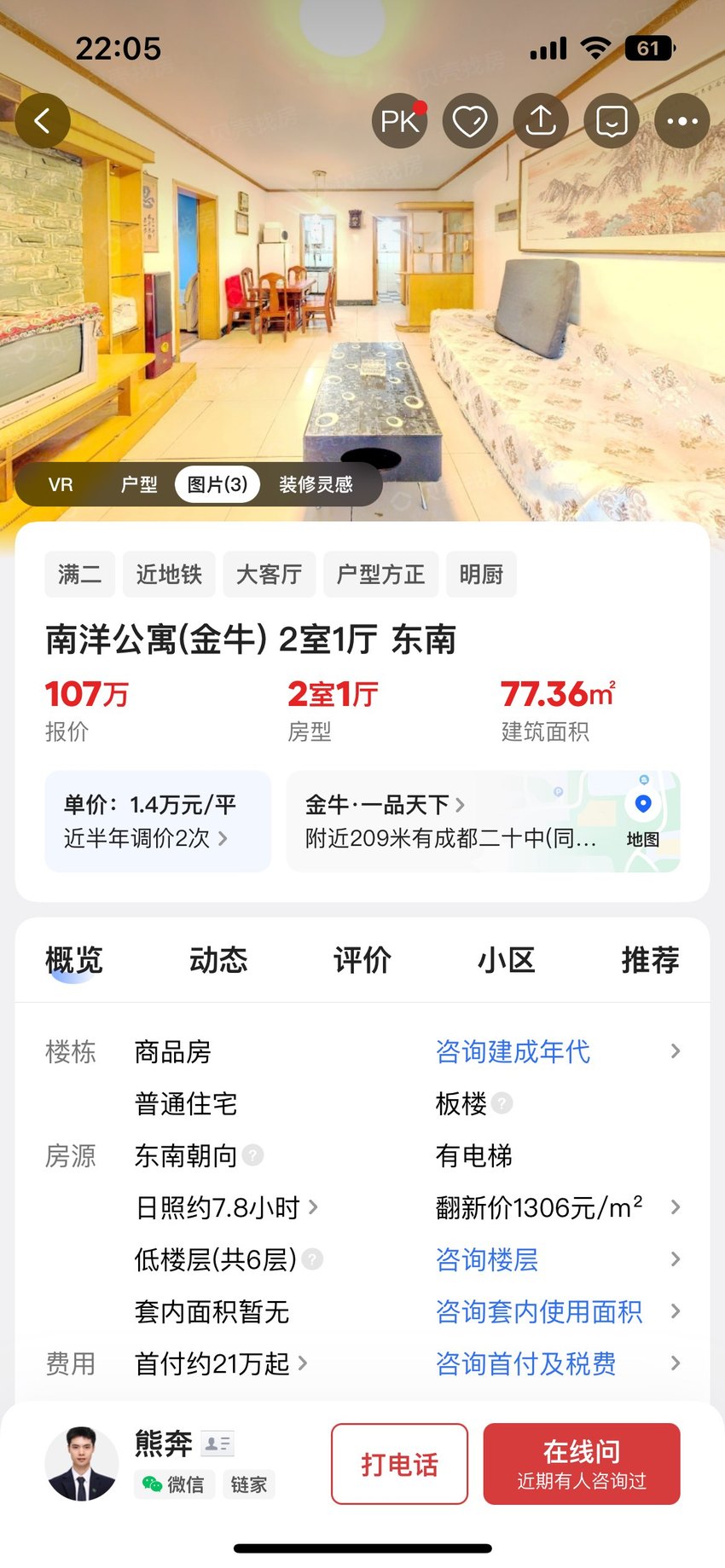Share this listing
This screenshot has width=725, height=1568.
point(541,121)
